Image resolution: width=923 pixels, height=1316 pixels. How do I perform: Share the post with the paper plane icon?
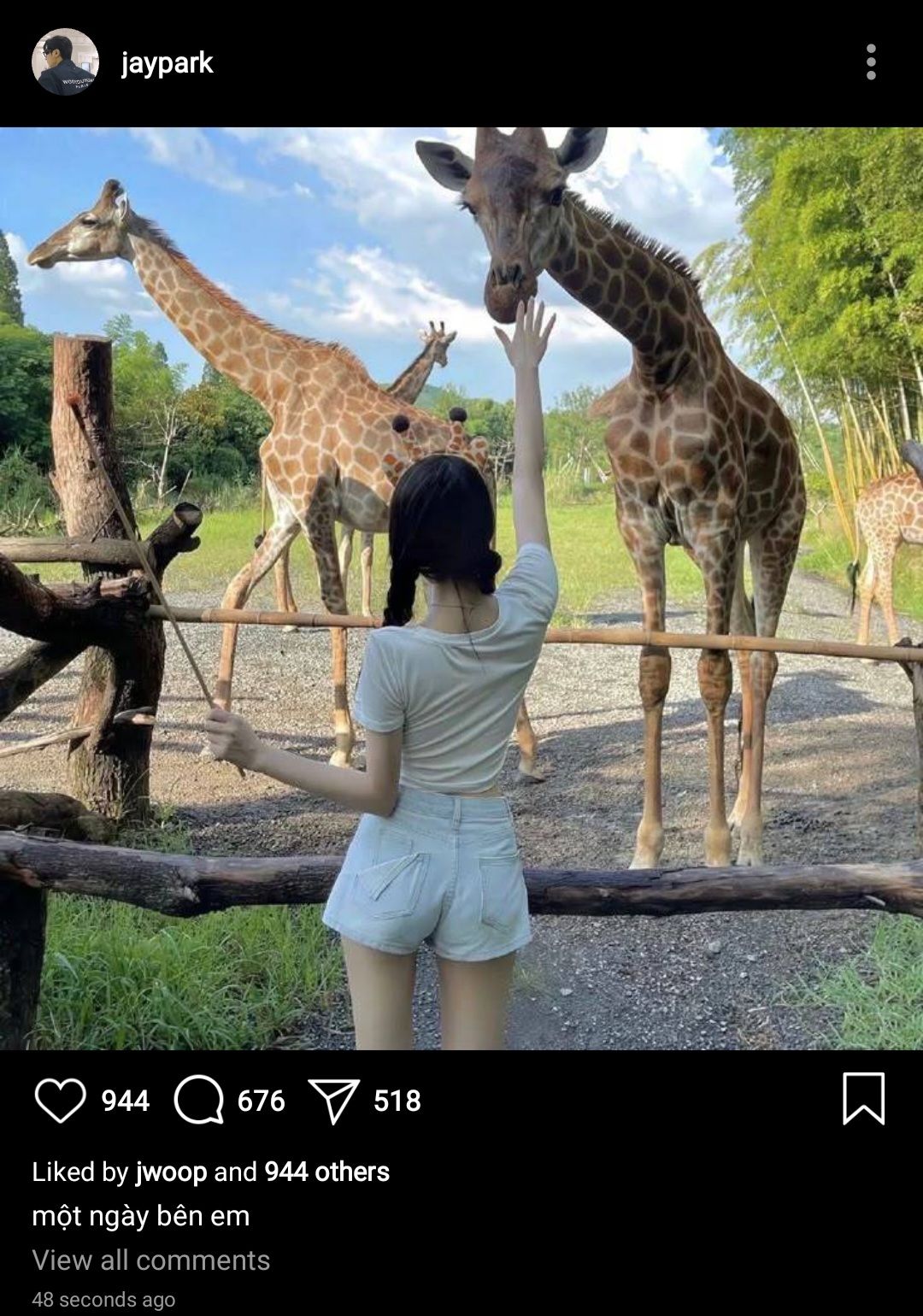coord(333,1100)
